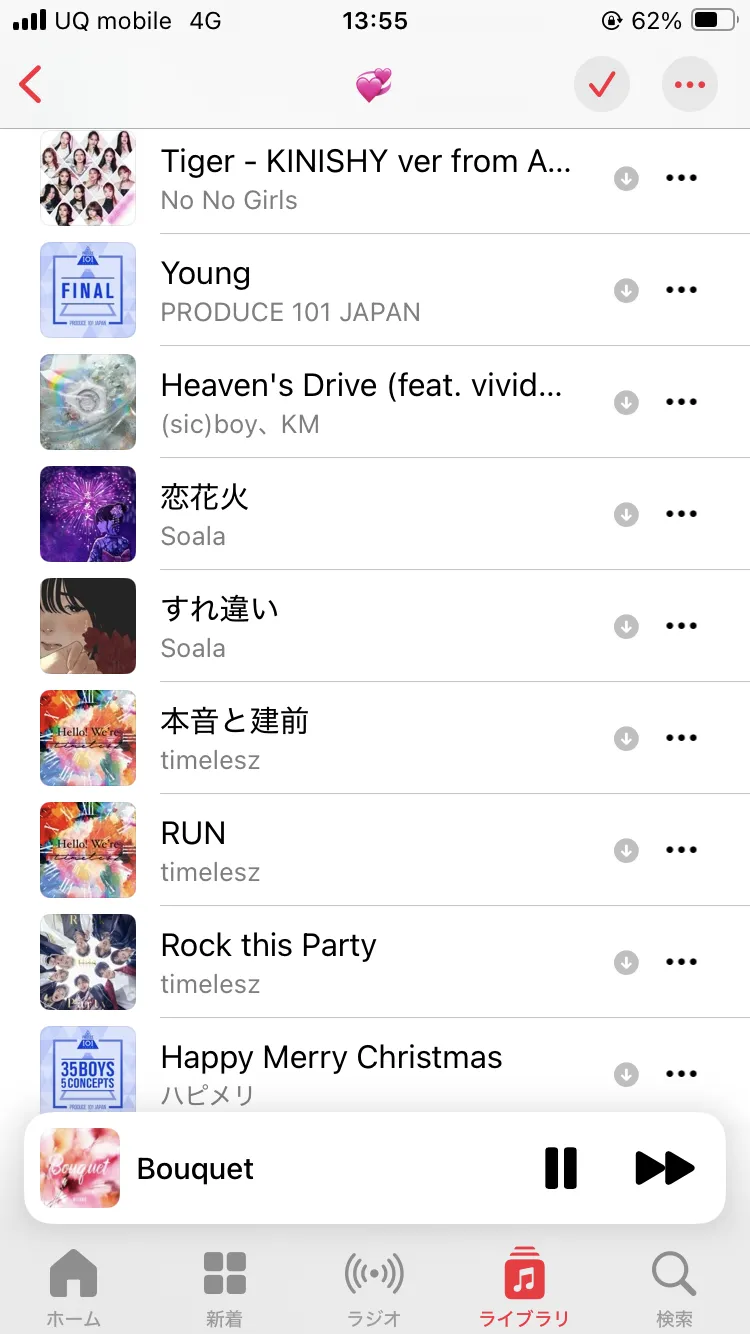Pause the song Bouquet
The width and height of the screenshot is (750, 1334).
tap(560, 1168)
